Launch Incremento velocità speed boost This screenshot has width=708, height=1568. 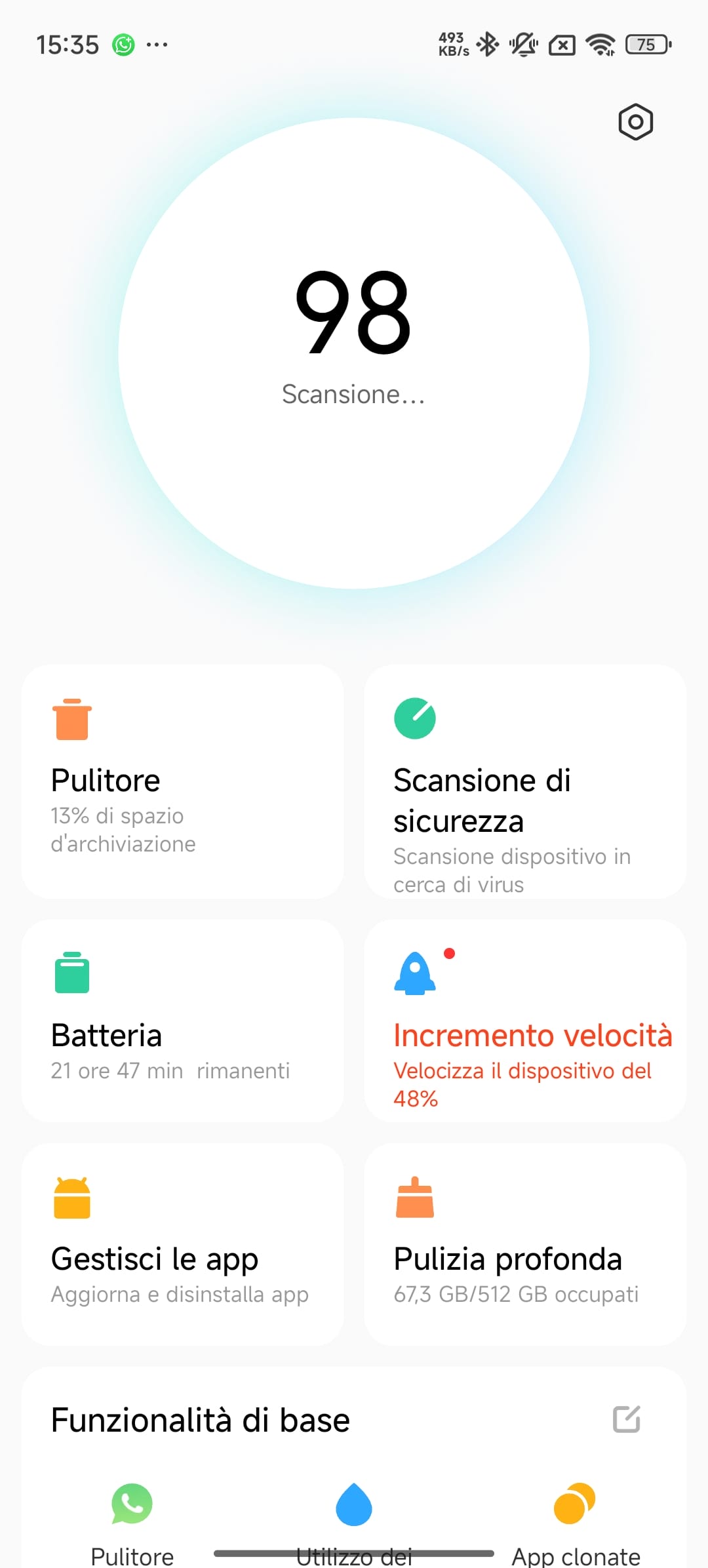tap(525, 1021)
